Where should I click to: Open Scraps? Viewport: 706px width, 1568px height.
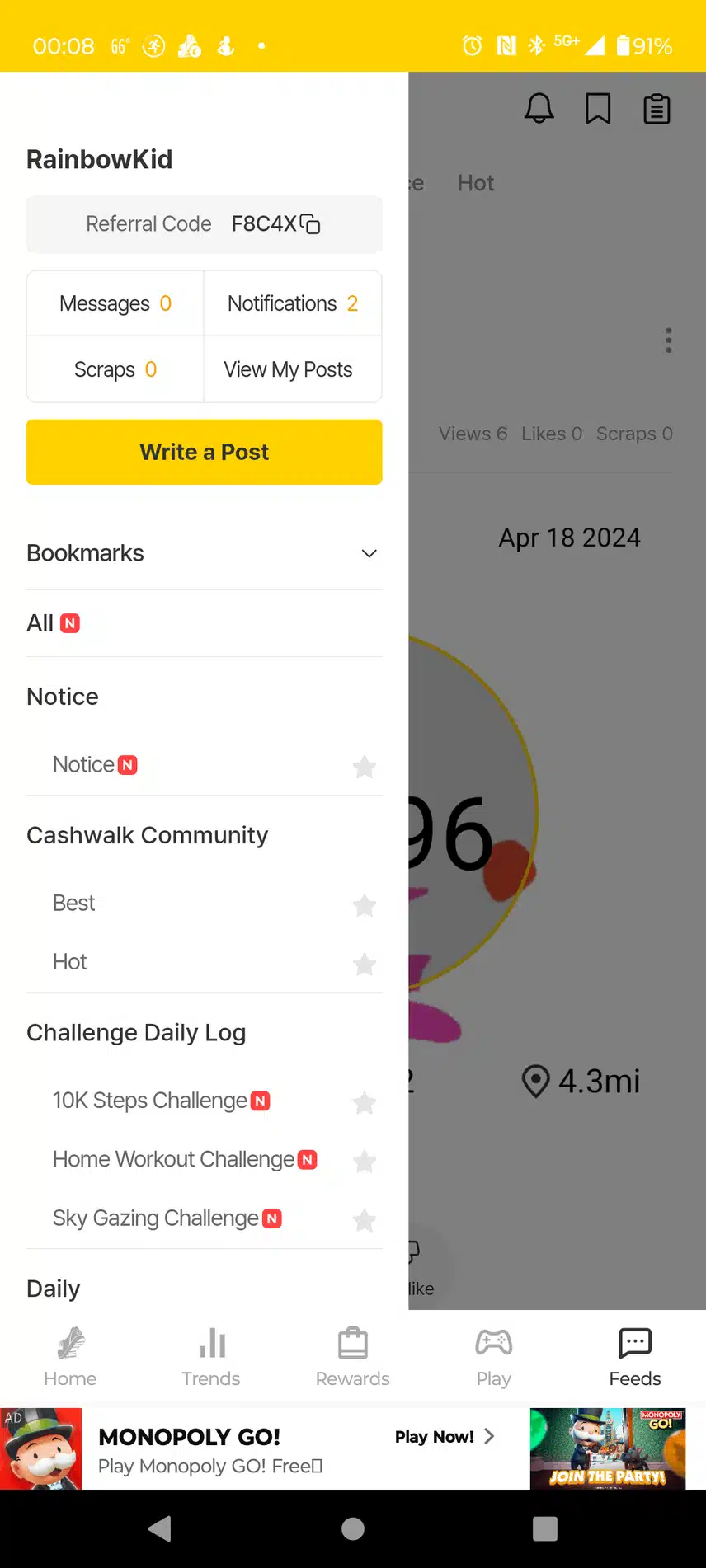coord(115,369)
